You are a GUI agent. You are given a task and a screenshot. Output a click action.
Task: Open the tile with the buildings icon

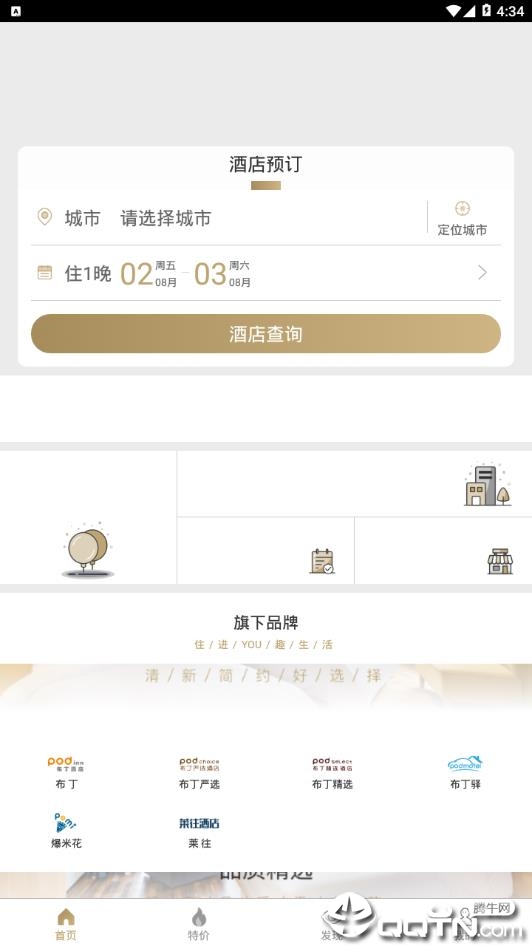click(355, 484)
